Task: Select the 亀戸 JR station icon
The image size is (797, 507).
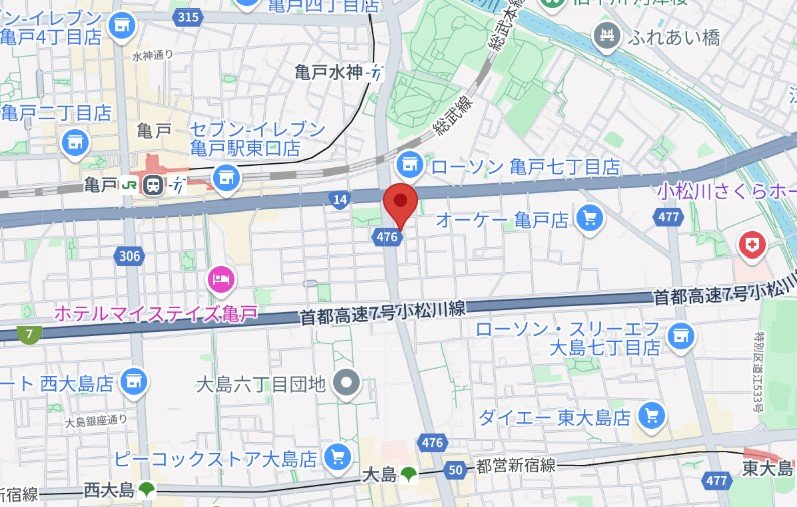Action: (x=130, y=185)
